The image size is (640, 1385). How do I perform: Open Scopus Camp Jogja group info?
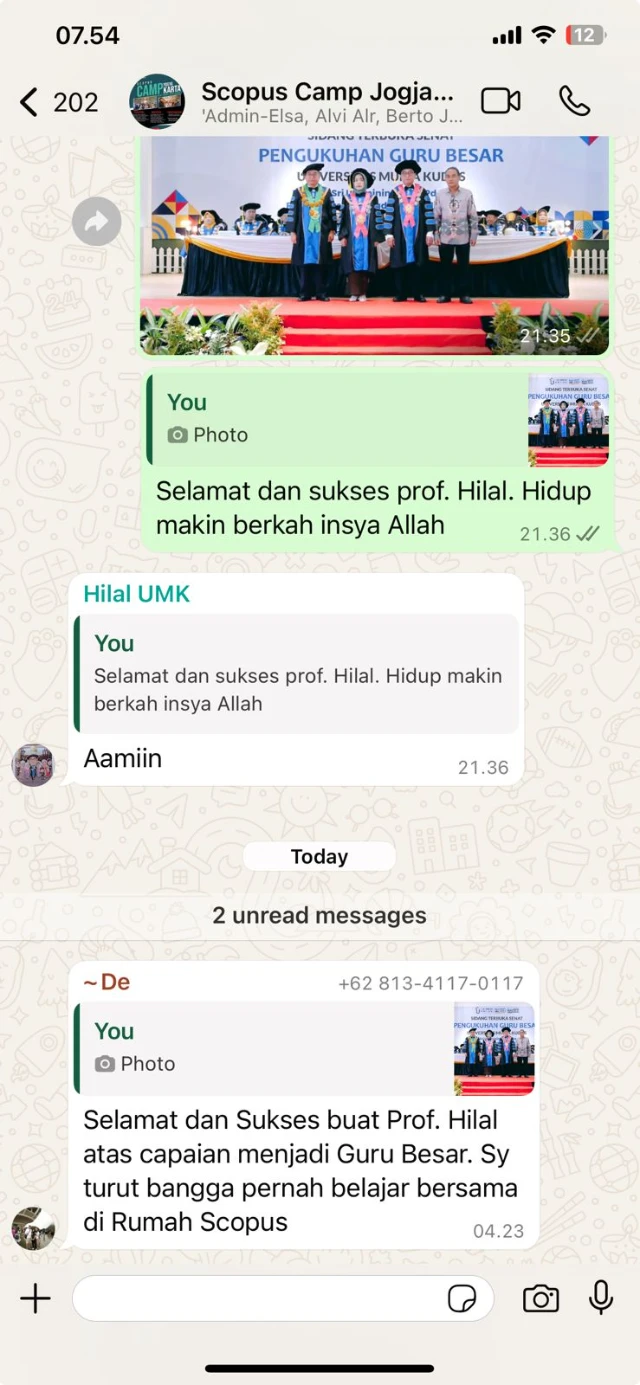327,102
